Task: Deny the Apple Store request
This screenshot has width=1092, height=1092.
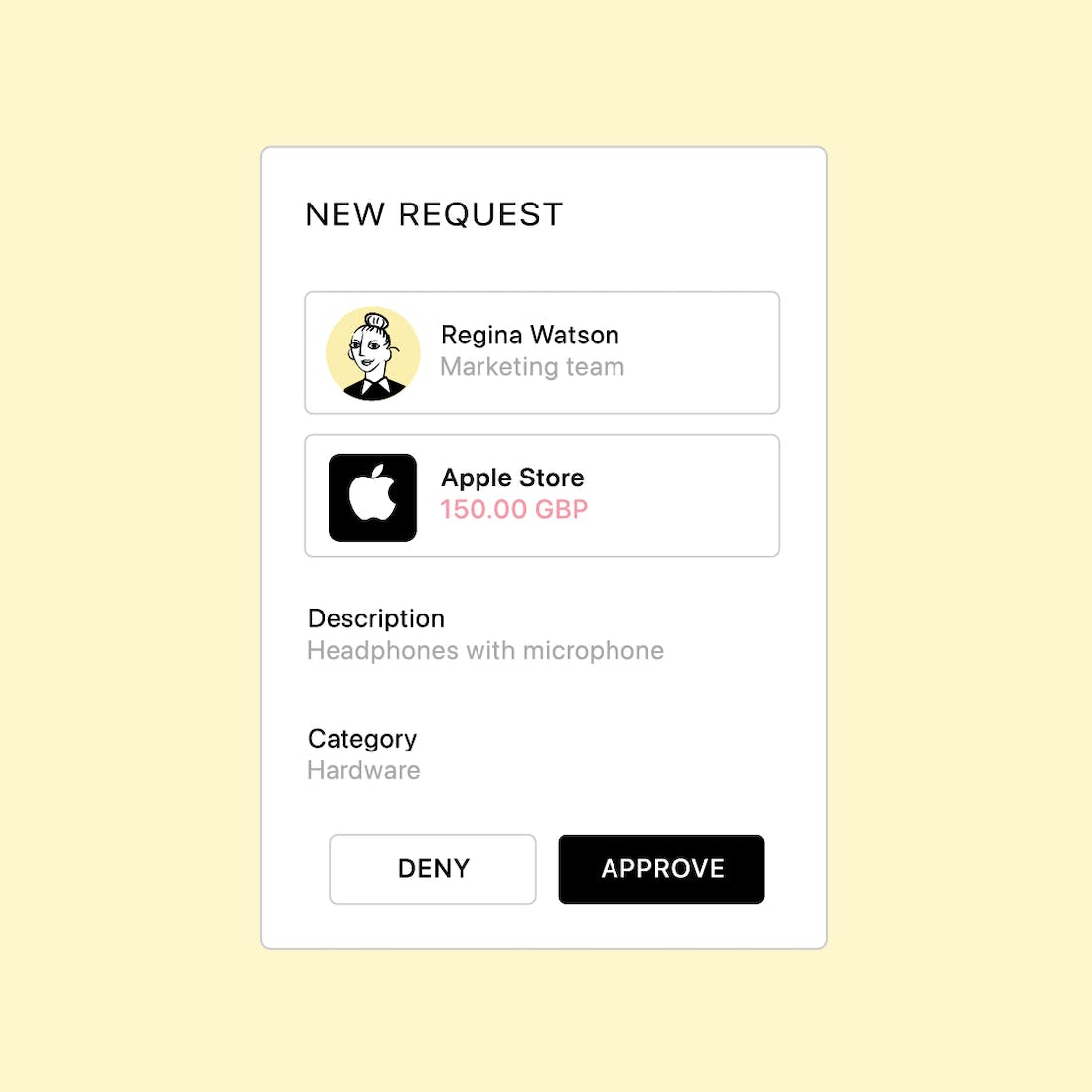Action: click(433, 869)
